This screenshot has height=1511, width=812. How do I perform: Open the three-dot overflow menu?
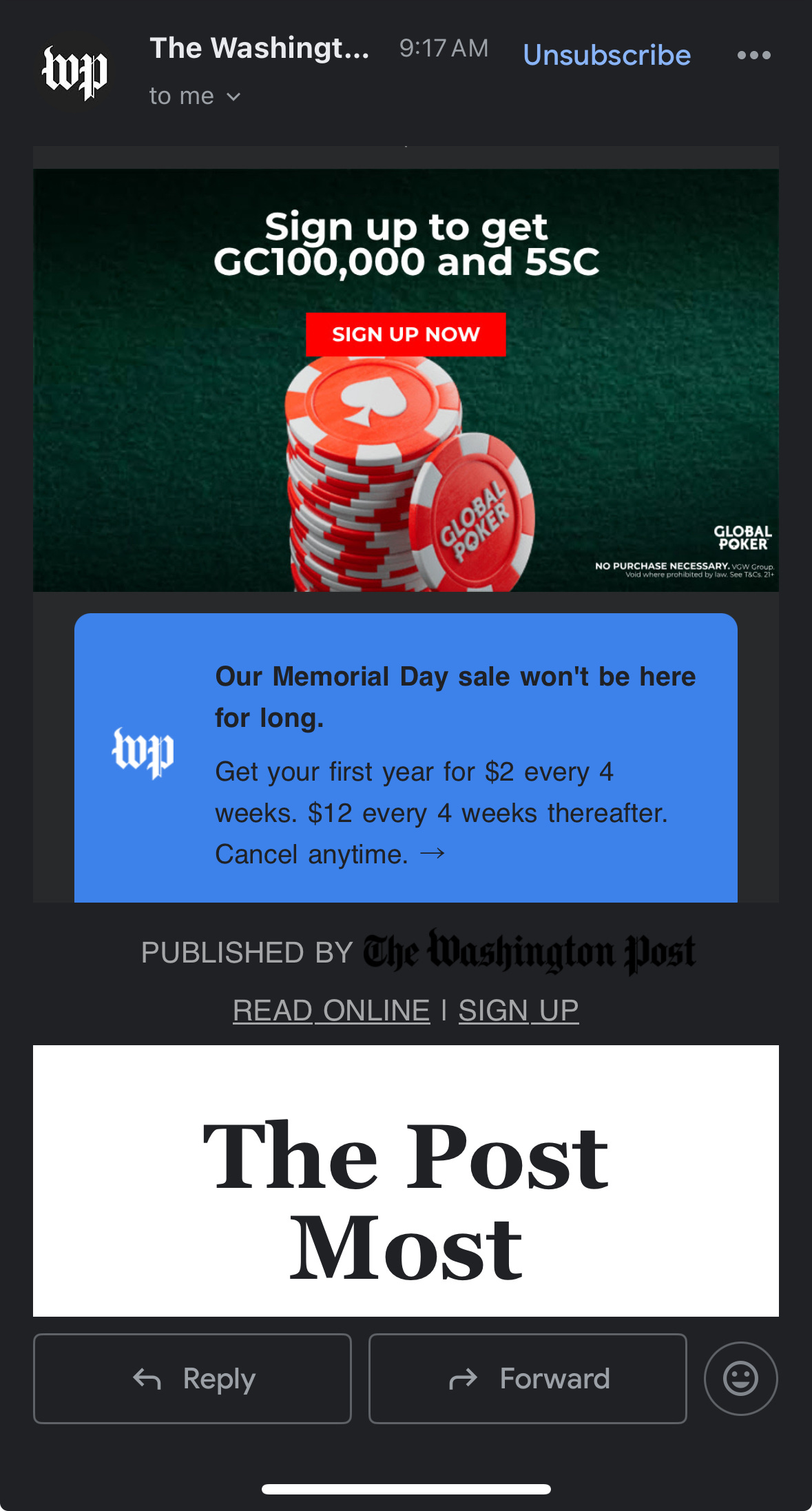(x=753, y=55)
